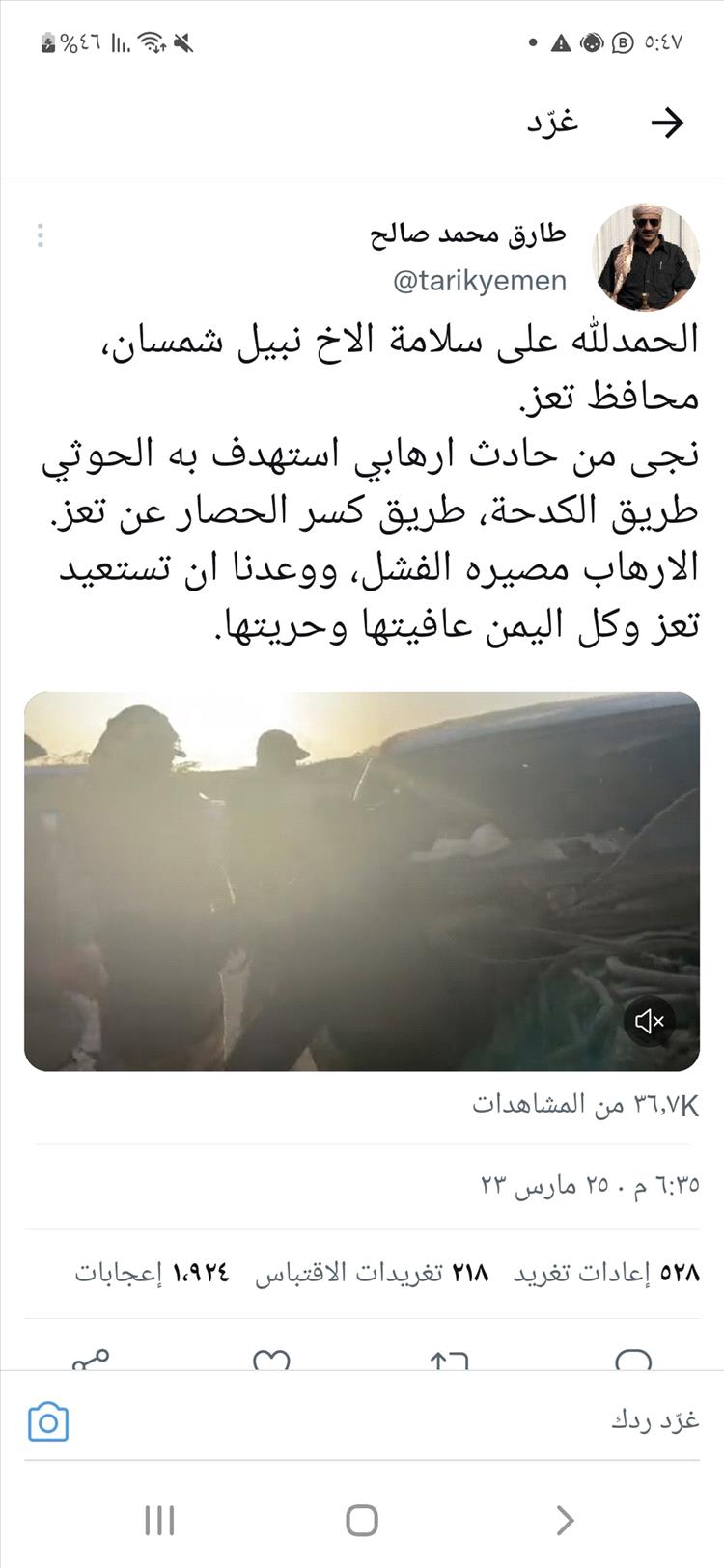The width and height of the screenshot is (724, 1568).
Task: Open طارق محمد صالح's profile picture
Action: (645, 257)
